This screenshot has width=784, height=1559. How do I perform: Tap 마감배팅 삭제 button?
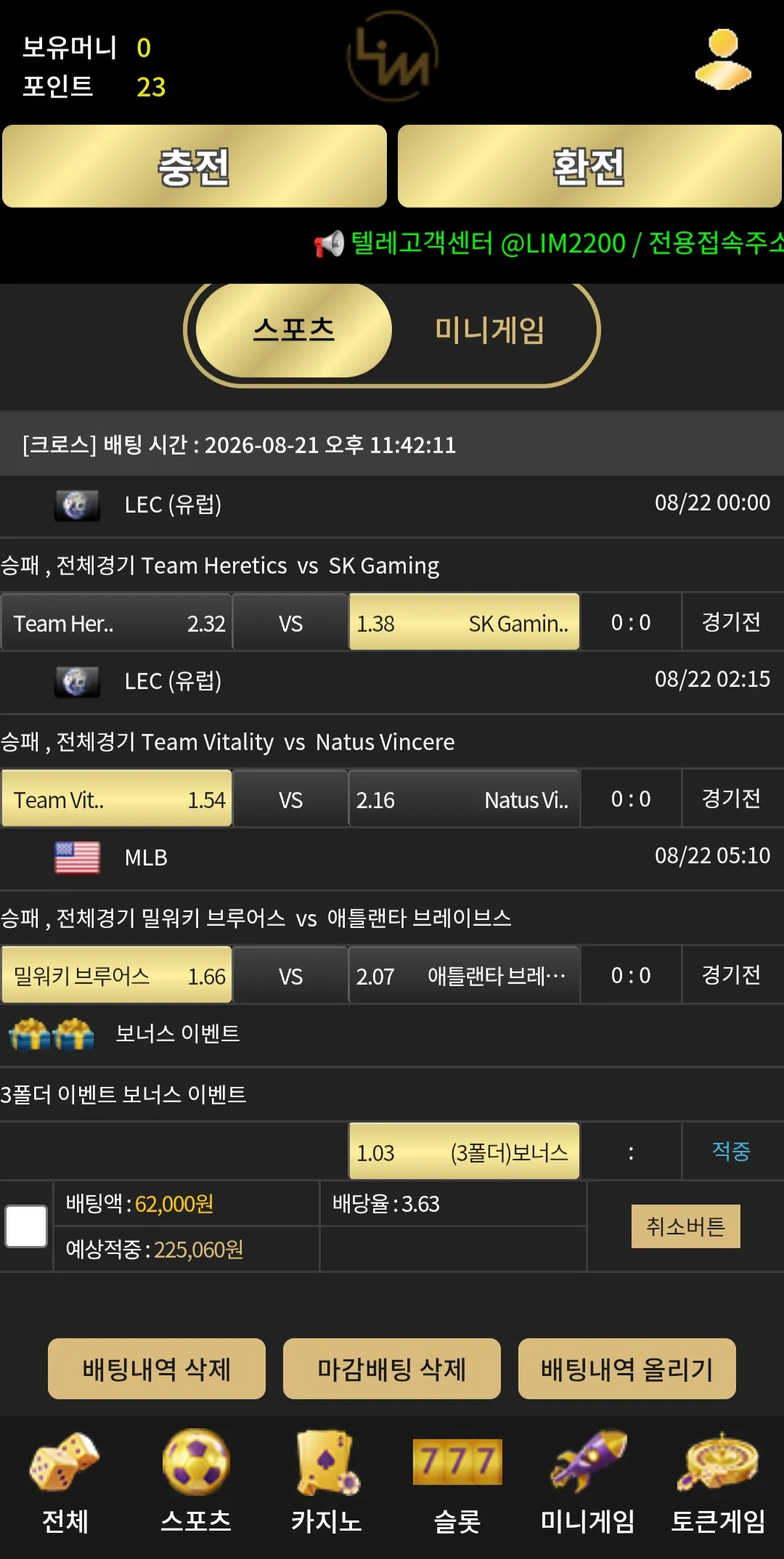pyautogui.click(x=392, y=1369)
